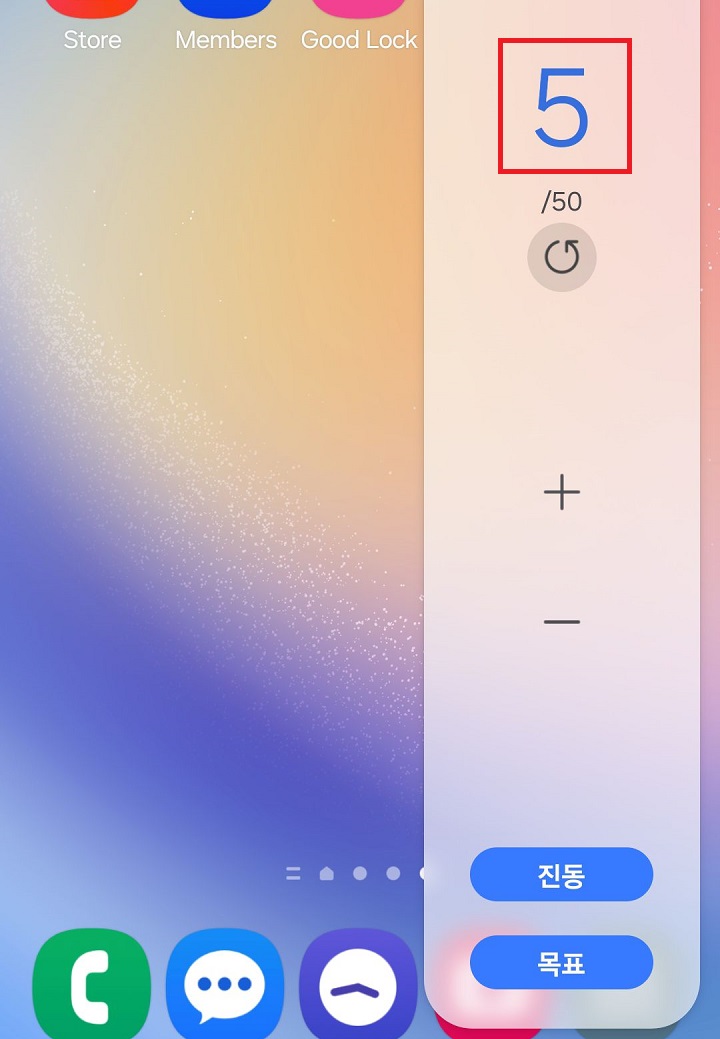Increase the count with the plus control

pos(563,491)
